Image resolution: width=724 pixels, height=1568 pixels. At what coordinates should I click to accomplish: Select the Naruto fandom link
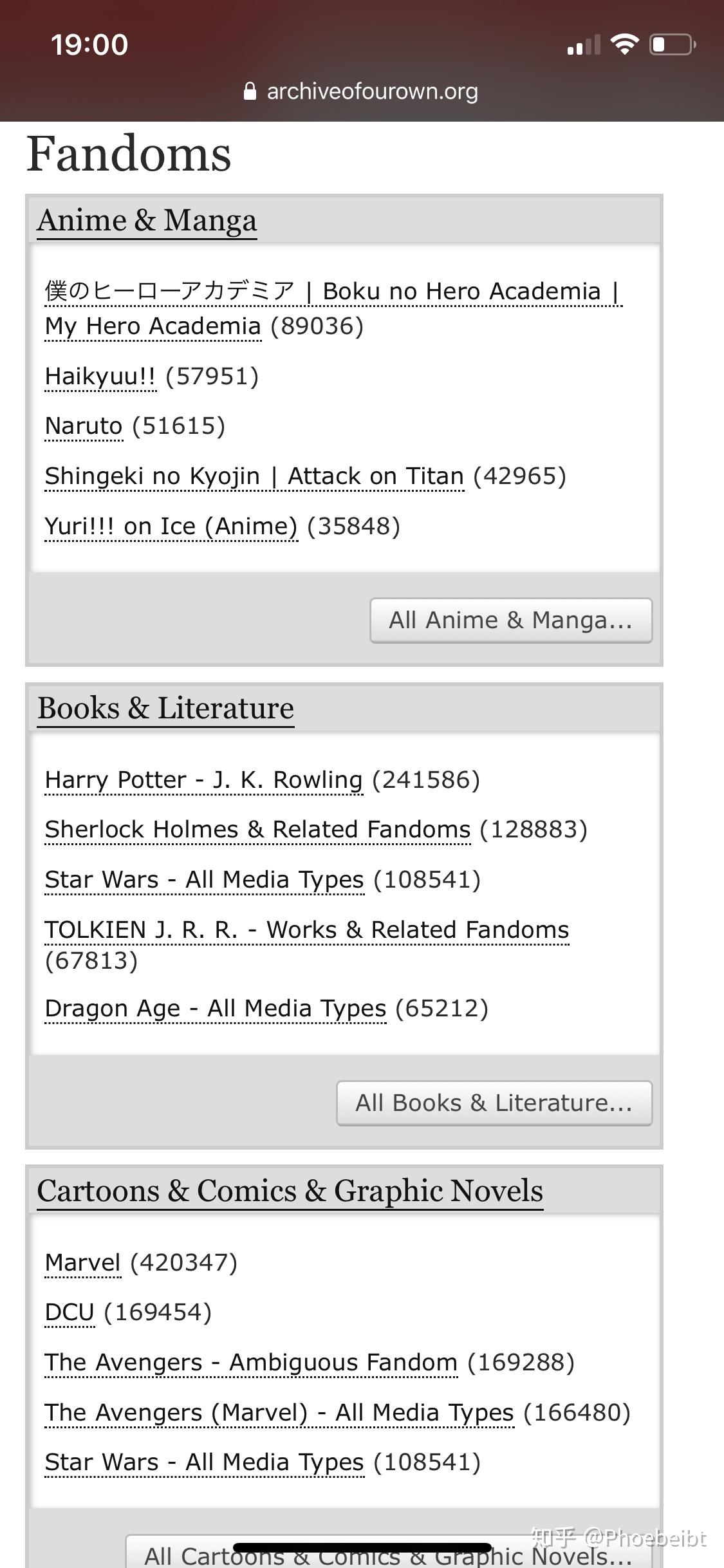pyautogui.click(x=84, y=426)
